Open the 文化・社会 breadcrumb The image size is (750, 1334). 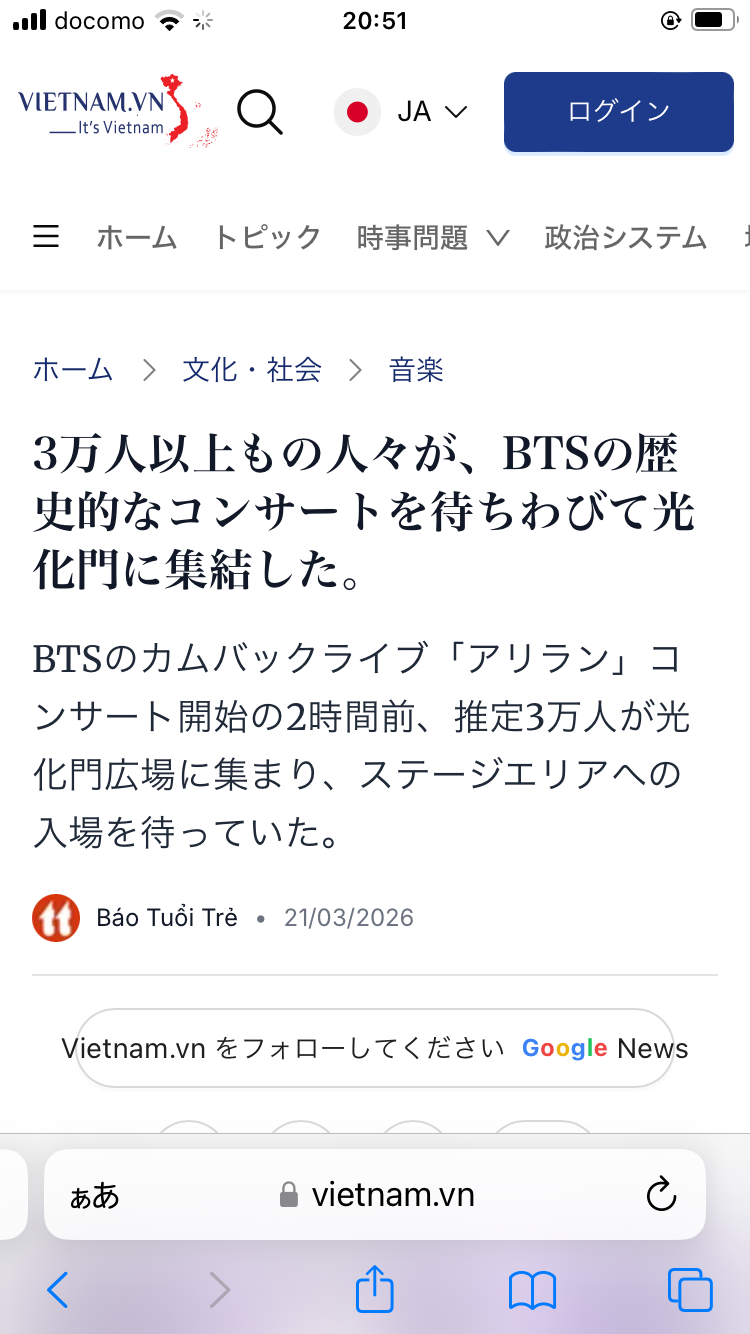pyautogui.click(x=252, y=370)
